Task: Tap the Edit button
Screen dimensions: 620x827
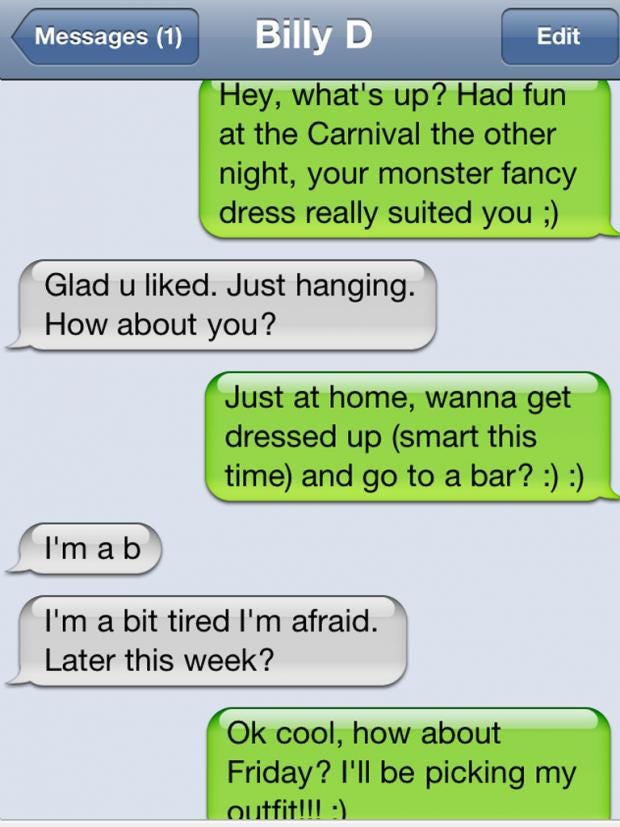Action: pos(557,37)
